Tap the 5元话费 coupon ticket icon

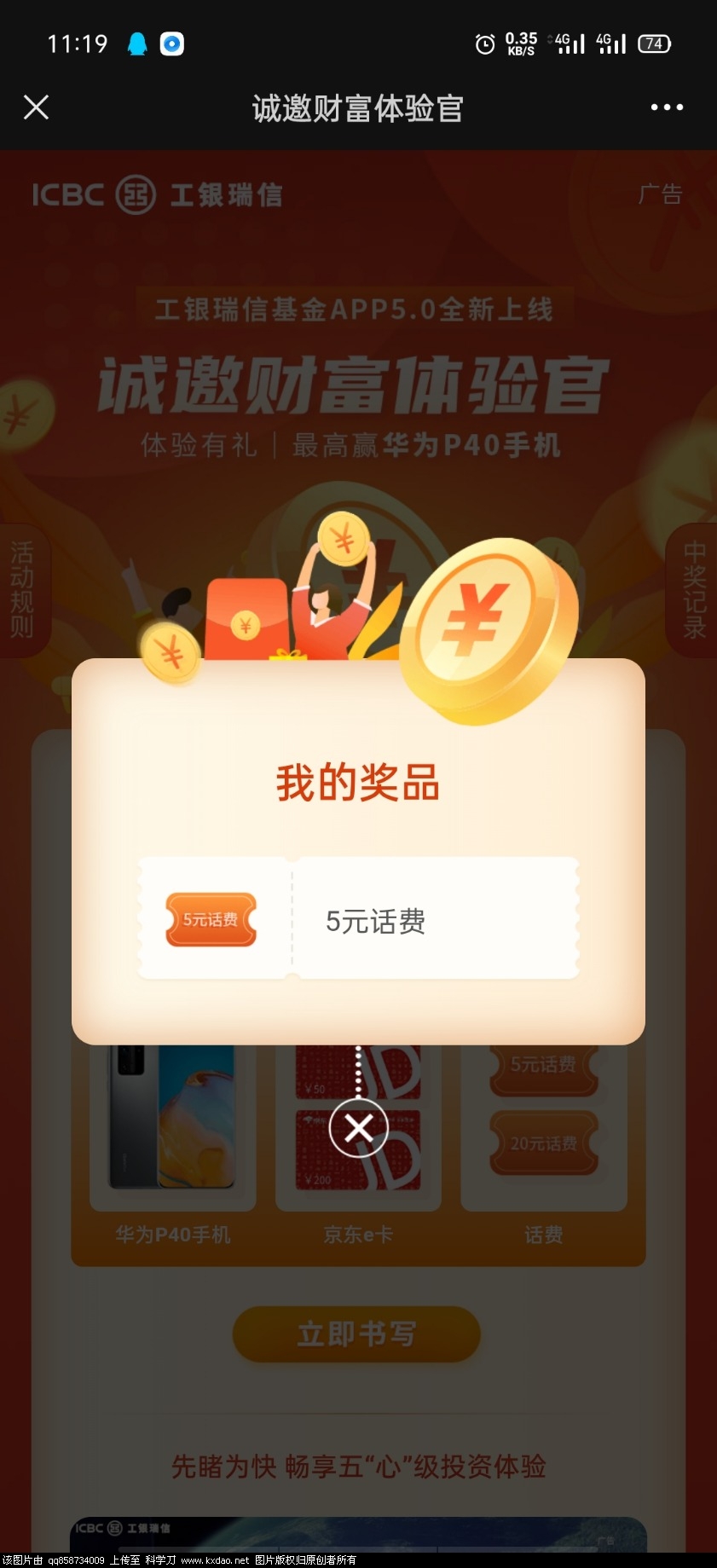(210, 921)
